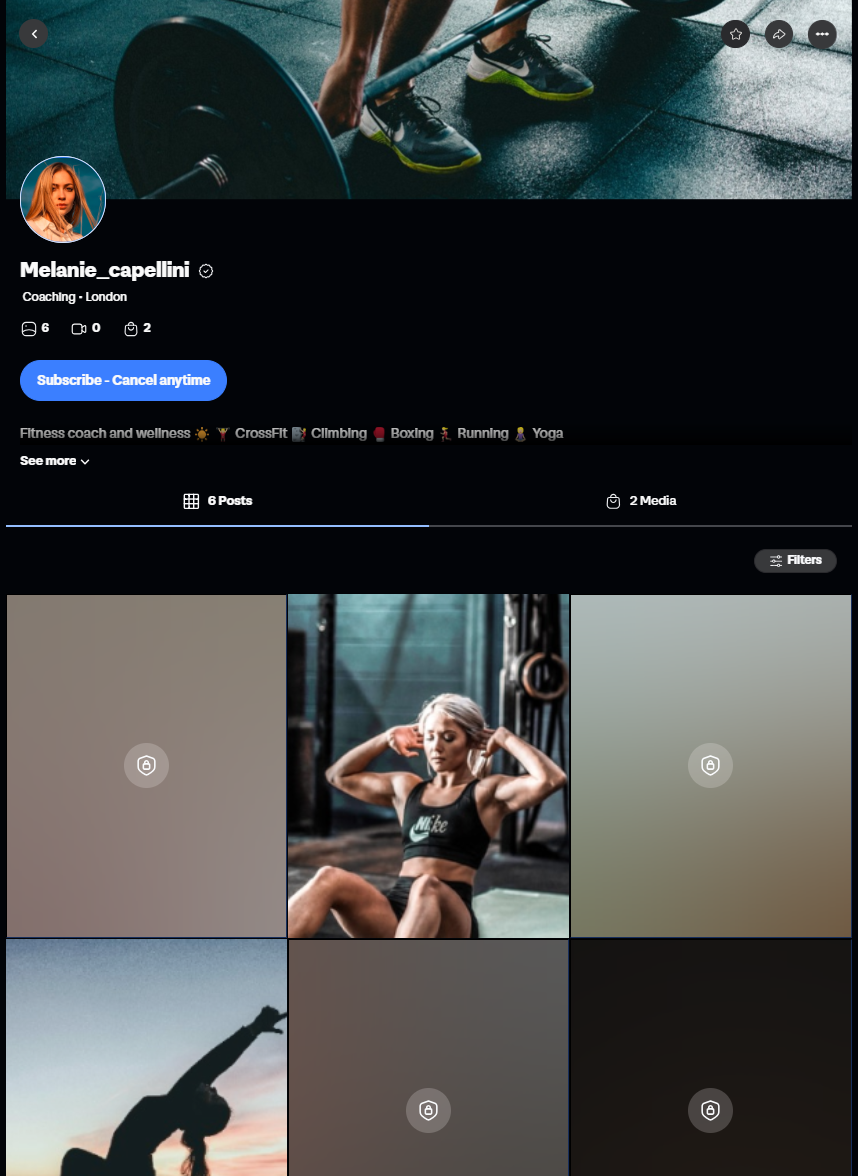Switch to the 6 Posts tab
Image resolution: width=858 pixels, height=1176 pixels.
(x=218, y=501)
